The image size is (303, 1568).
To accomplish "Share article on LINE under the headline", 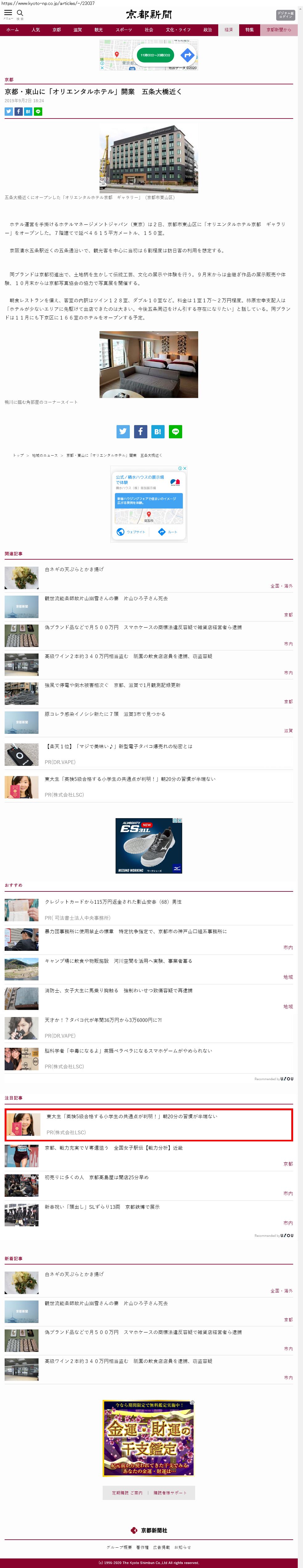I will click(38, 111).
